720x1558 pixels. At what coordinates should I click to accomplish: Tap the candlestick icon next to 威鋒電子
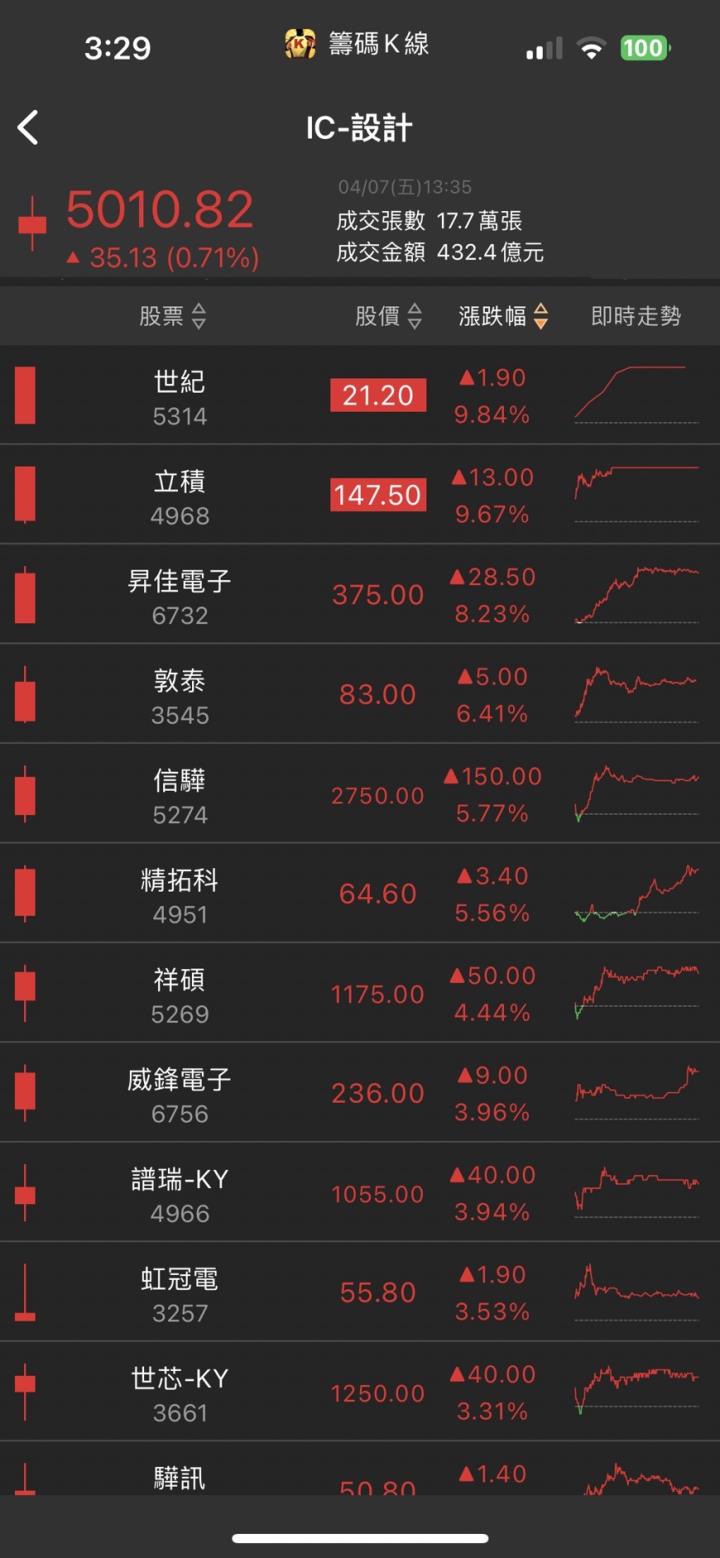click(25, 1092)
